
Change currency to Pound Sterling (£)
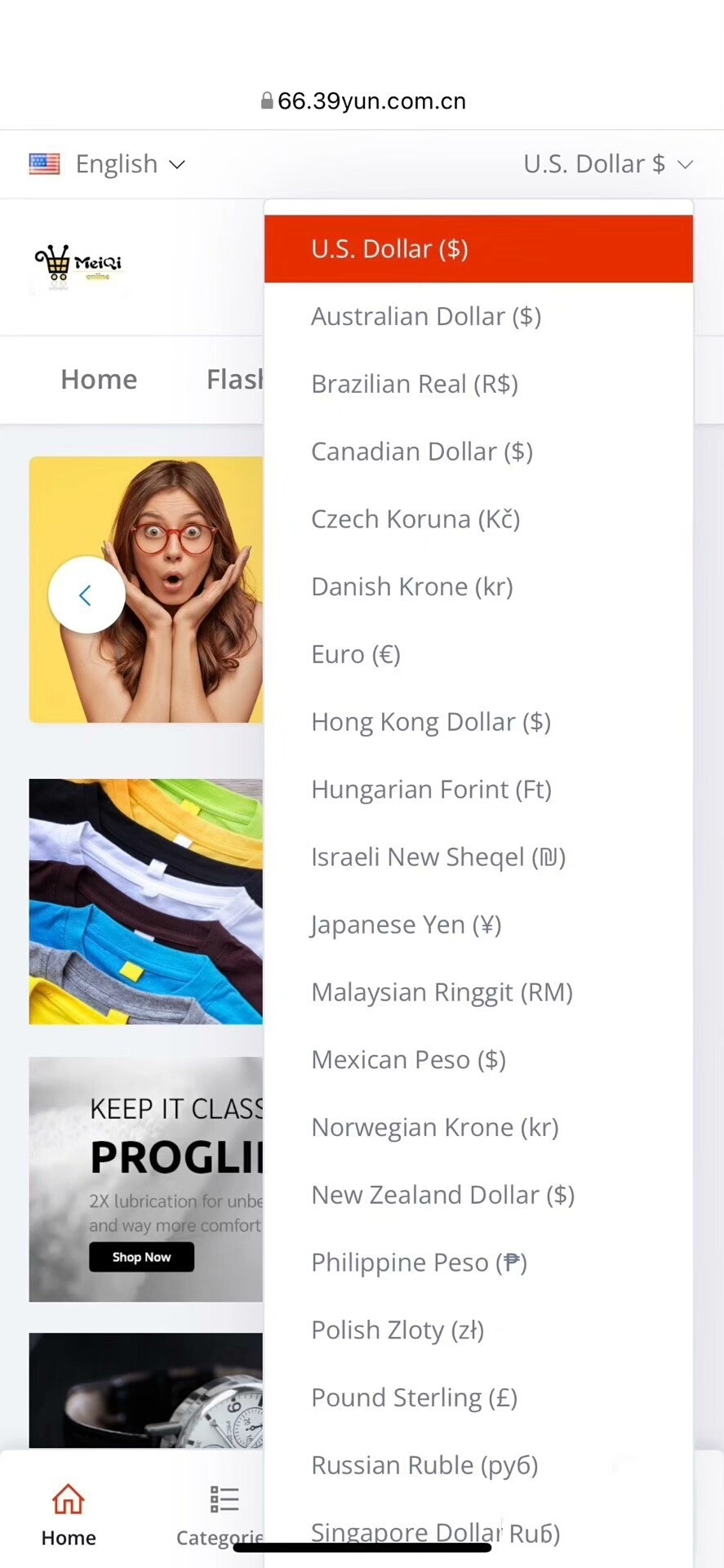click(x=414, y=1398)
